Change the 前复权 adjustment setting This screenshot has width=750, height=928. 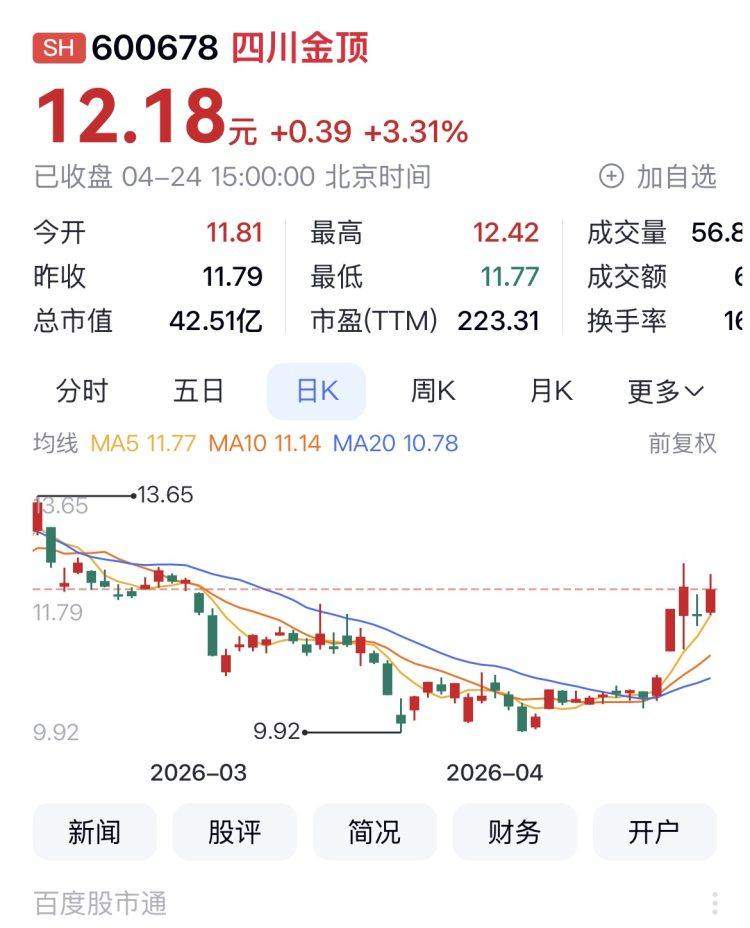(x=683, y=443)
